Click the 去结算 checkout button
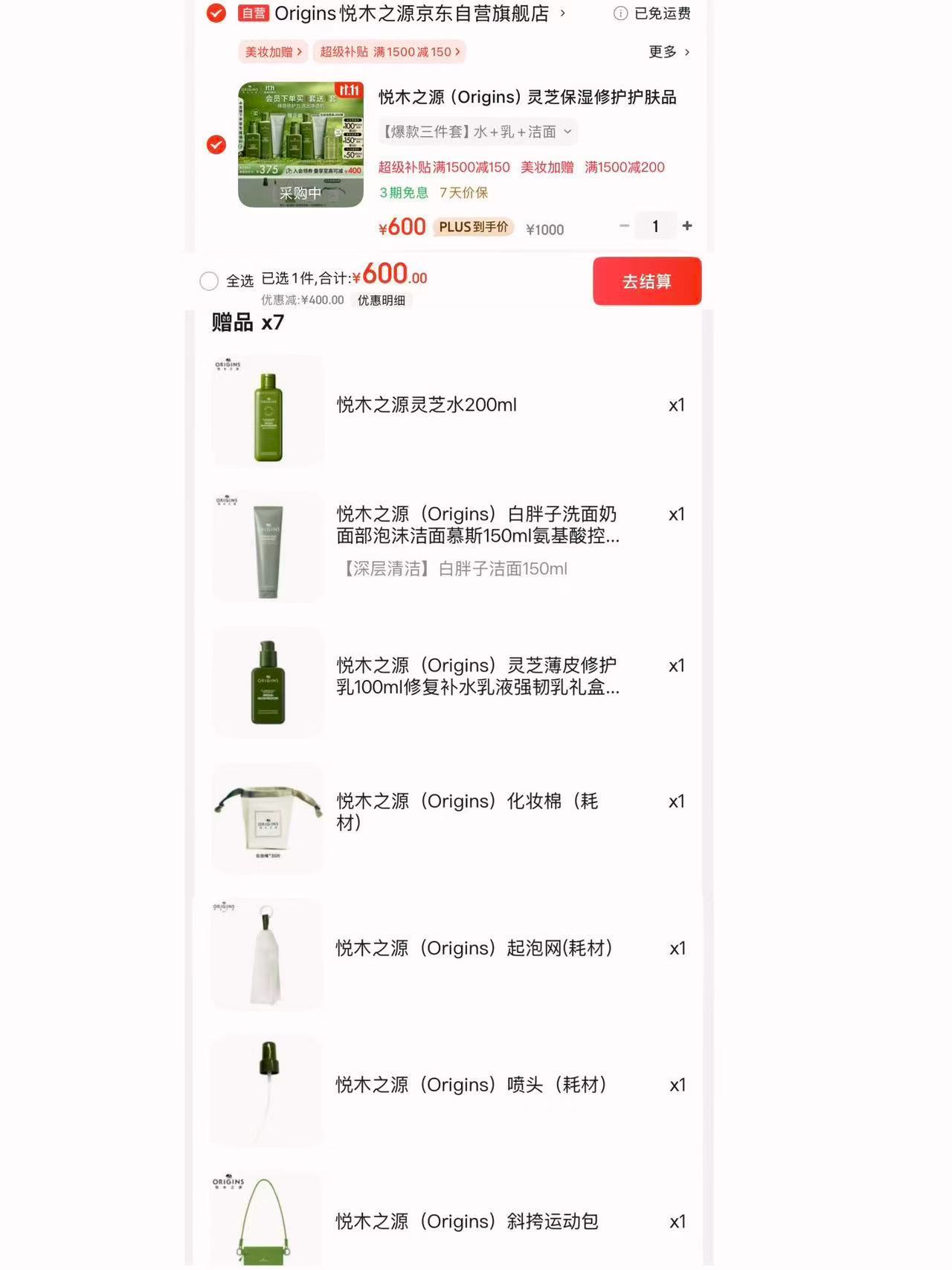 (646, 280)
